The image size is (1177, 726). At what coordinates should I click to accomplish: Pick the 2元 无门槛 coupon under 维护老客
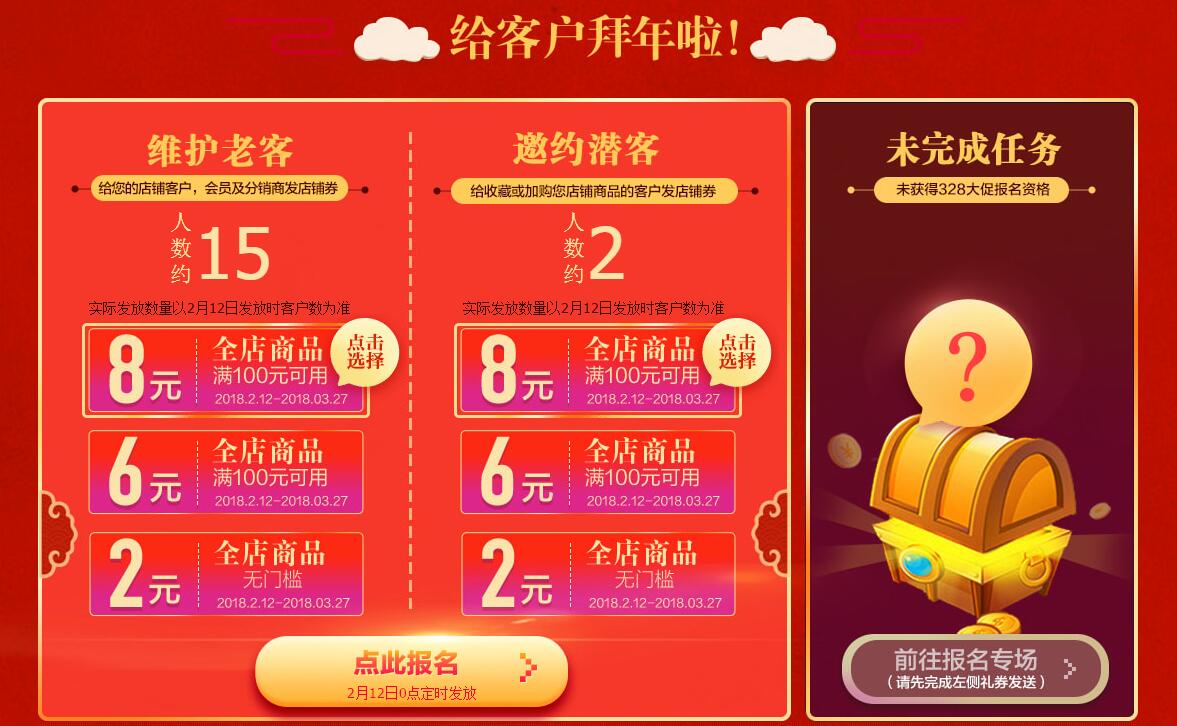click(225, 574)
